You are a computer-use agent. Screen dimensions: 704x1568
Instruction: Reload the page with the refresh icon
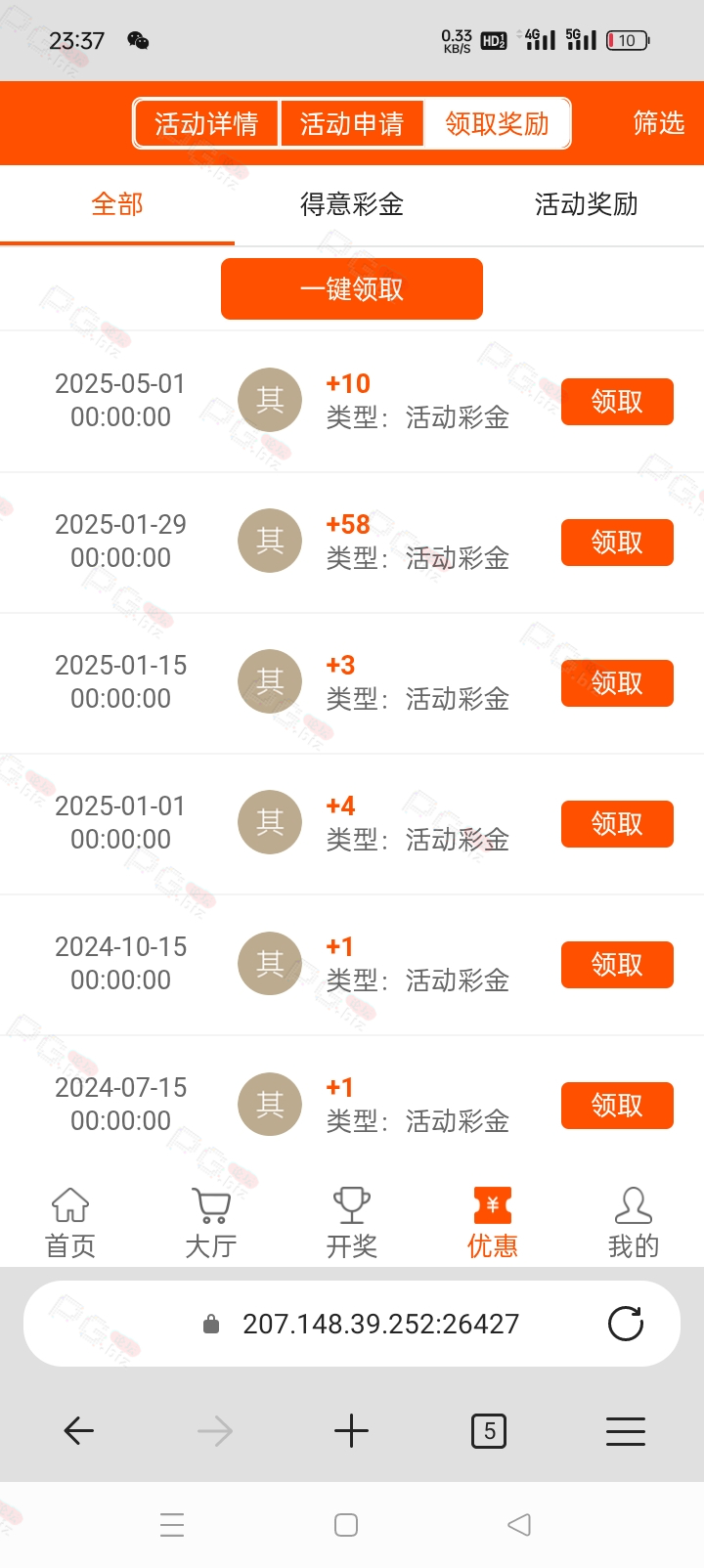(x=626, y=1324)
